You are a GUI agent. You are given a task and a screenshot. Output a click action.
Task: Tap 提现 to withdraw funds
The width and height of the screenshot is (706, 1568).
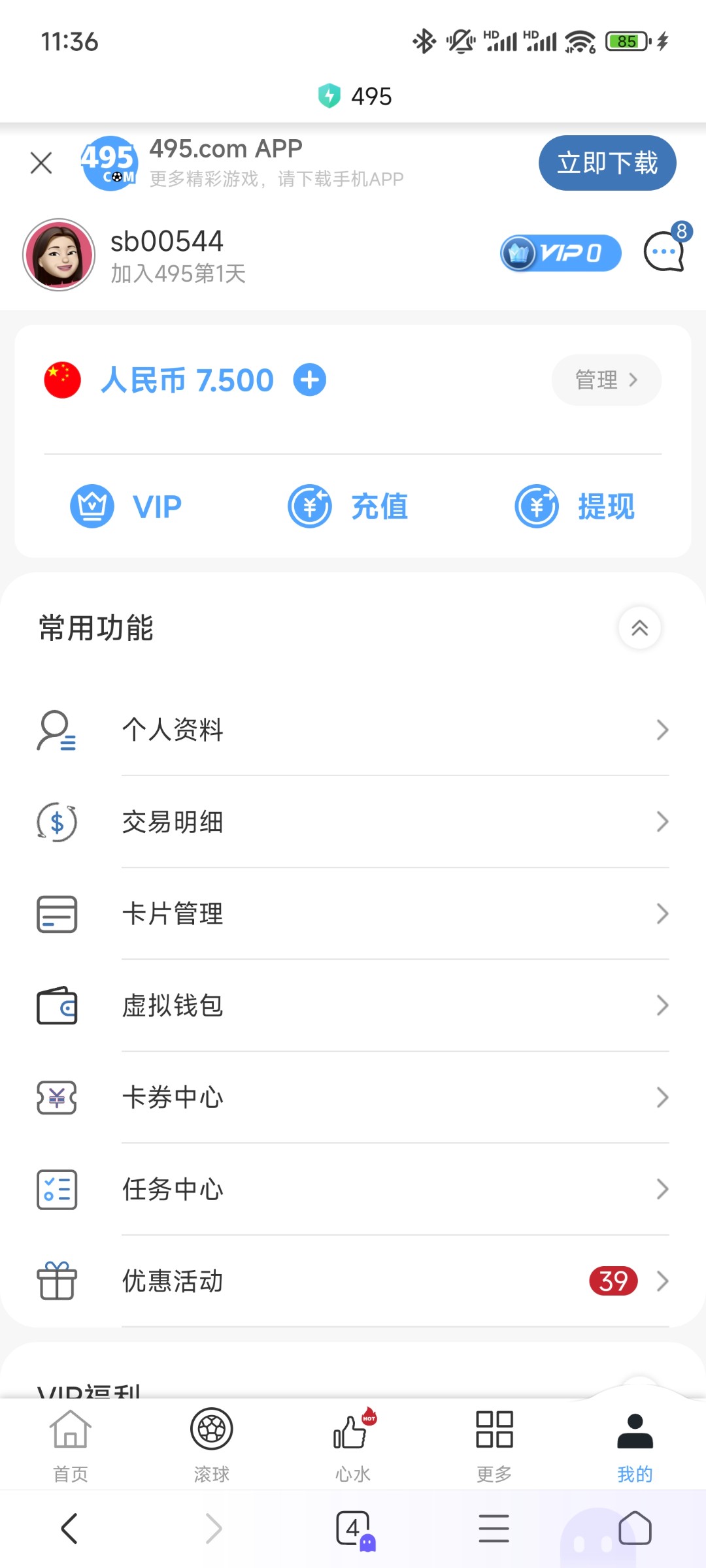(575, 506)
